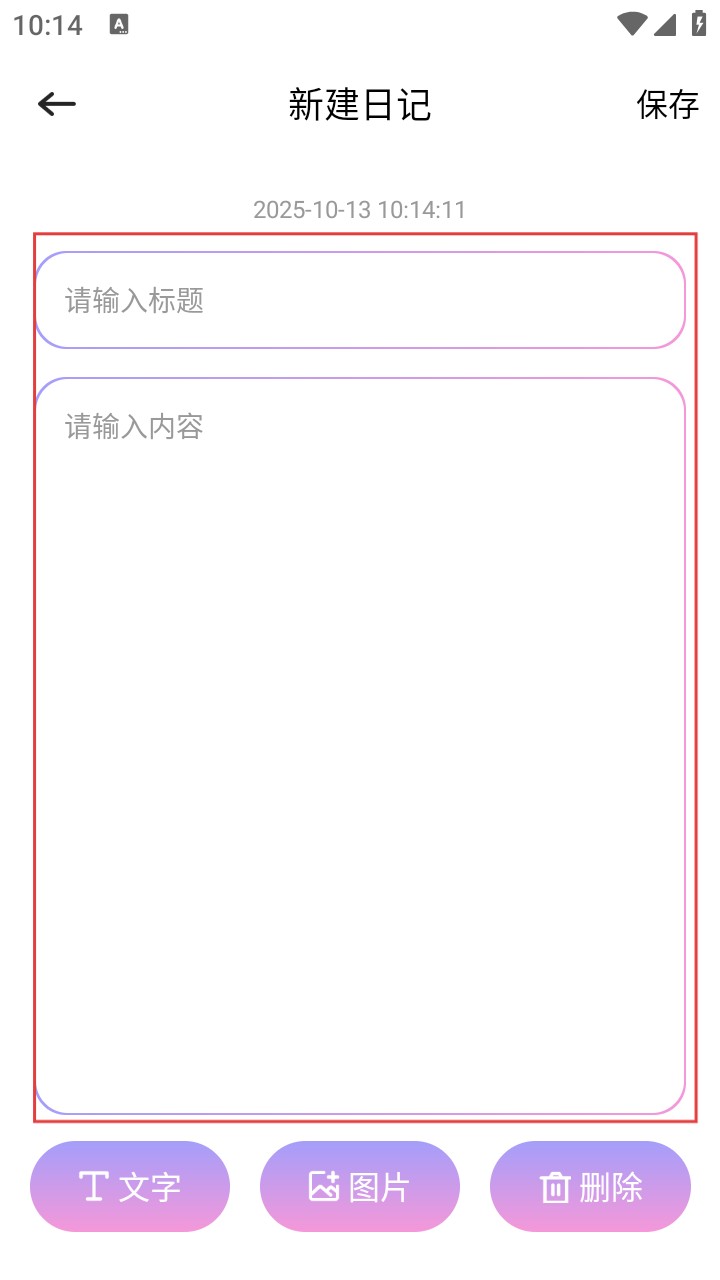
Task: Tap 保存 to save the diary
Action: click(667, 104)
